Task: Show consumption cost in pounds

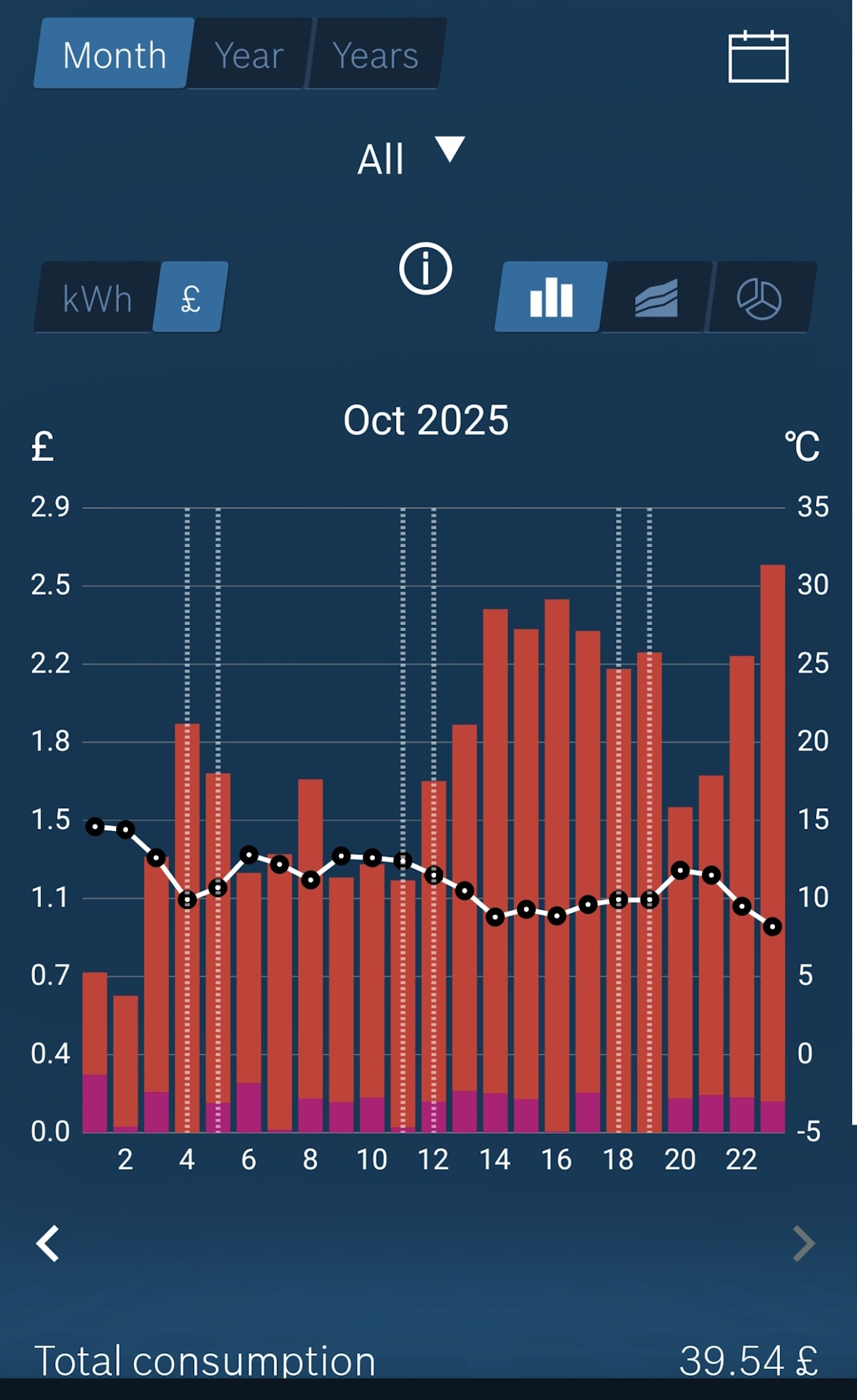Action: tap(191, 299)
